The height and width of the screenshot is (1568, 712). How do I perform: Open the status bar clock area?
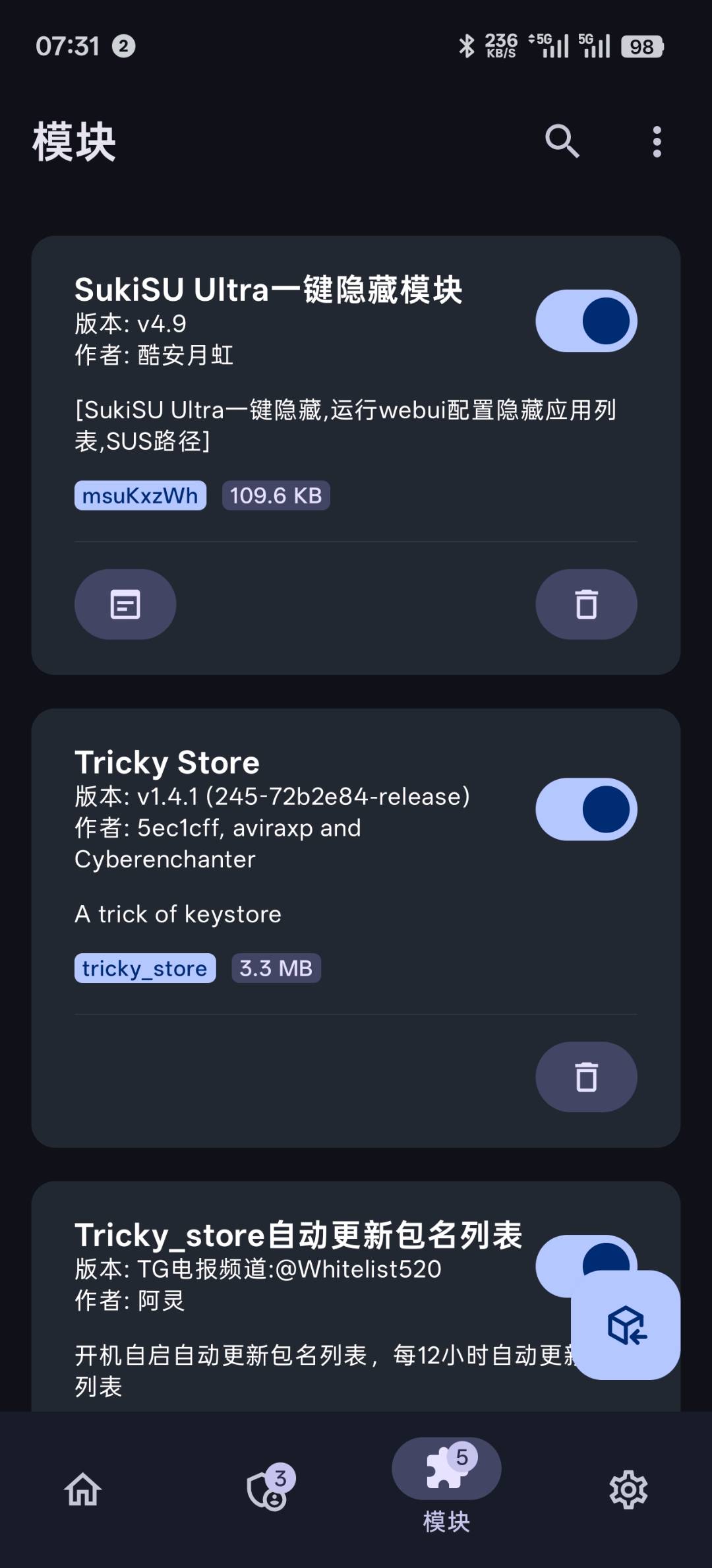[x=69, y=46]
